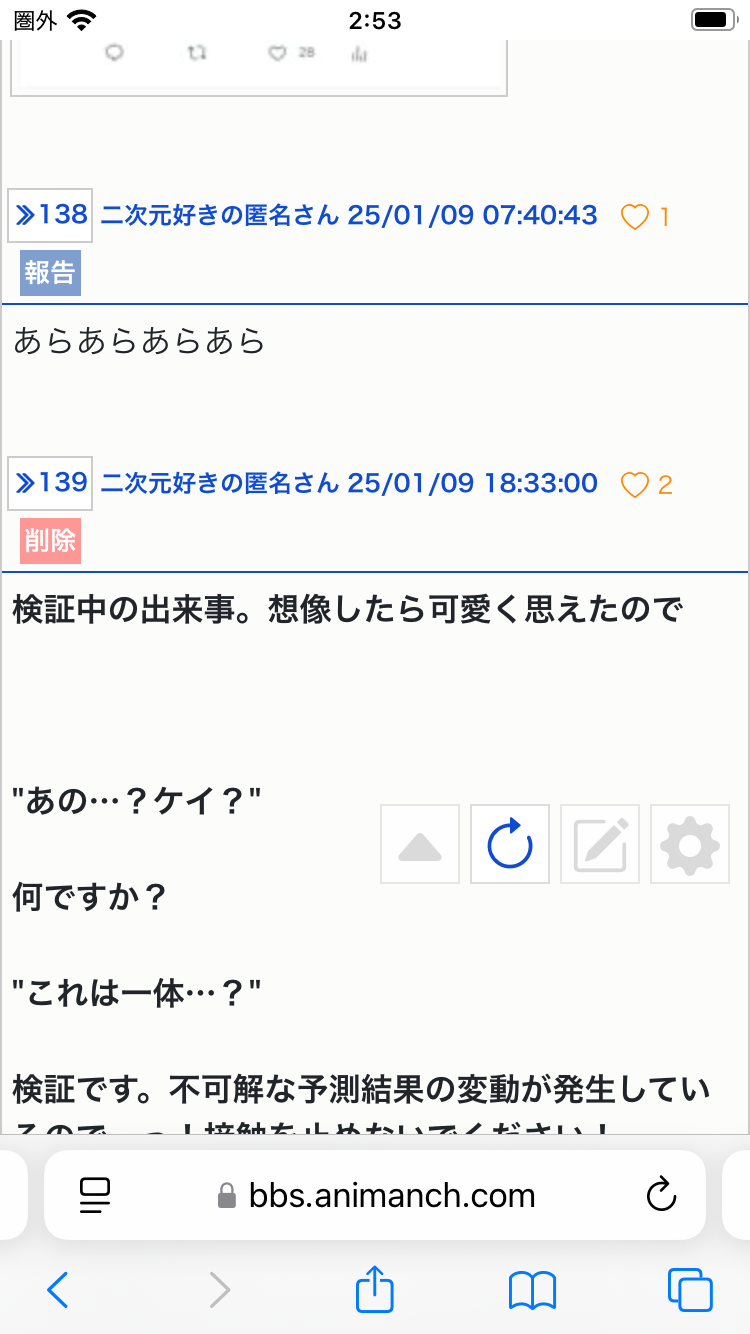The width and height of the screenshot is (750, 1334).
Task: Like post 138 with the heart icon
Action: point(635,216)
